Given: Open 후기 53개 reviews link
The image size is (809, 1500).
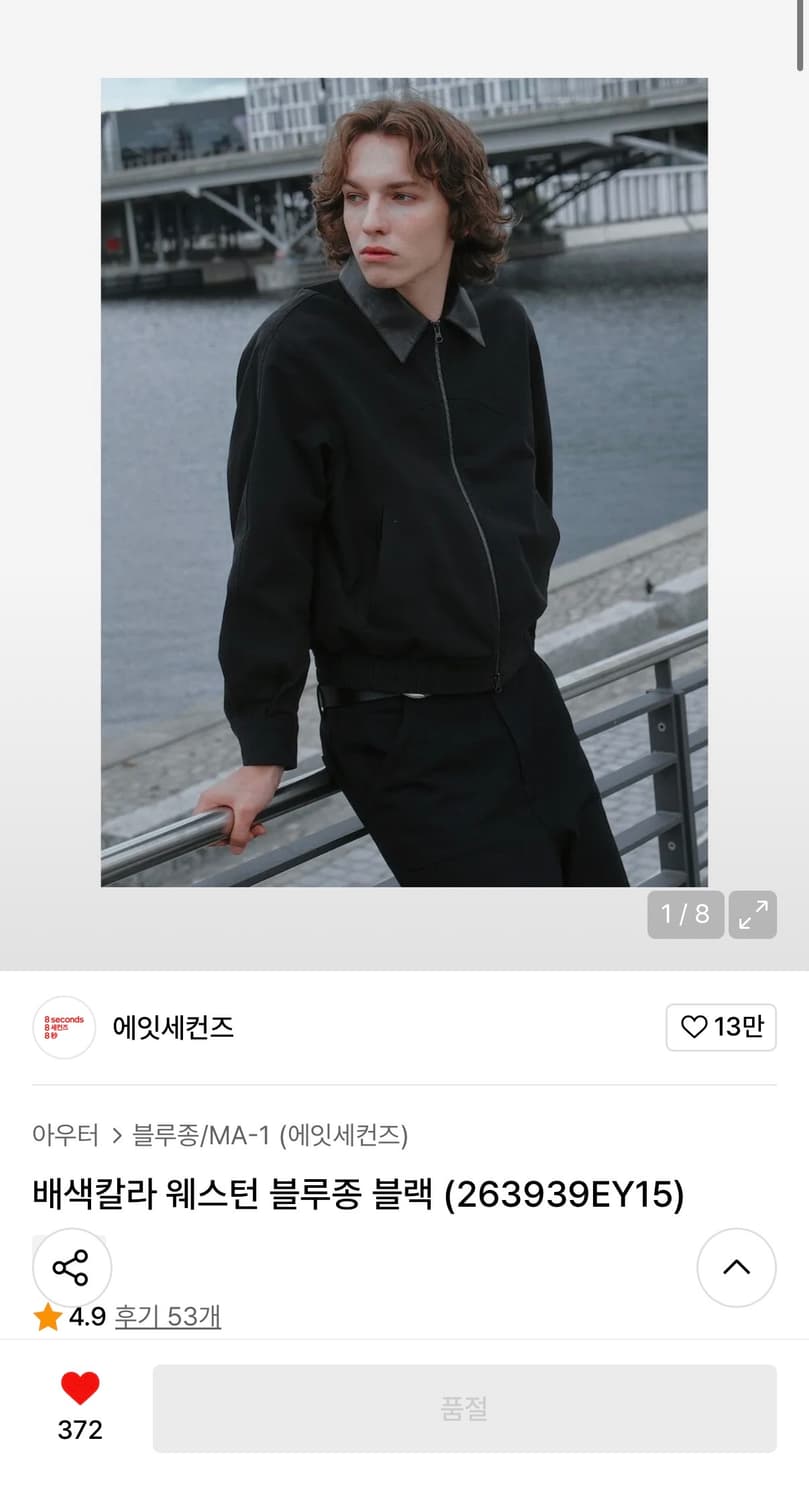Looking at the screenshot, I should (168, 1316).
